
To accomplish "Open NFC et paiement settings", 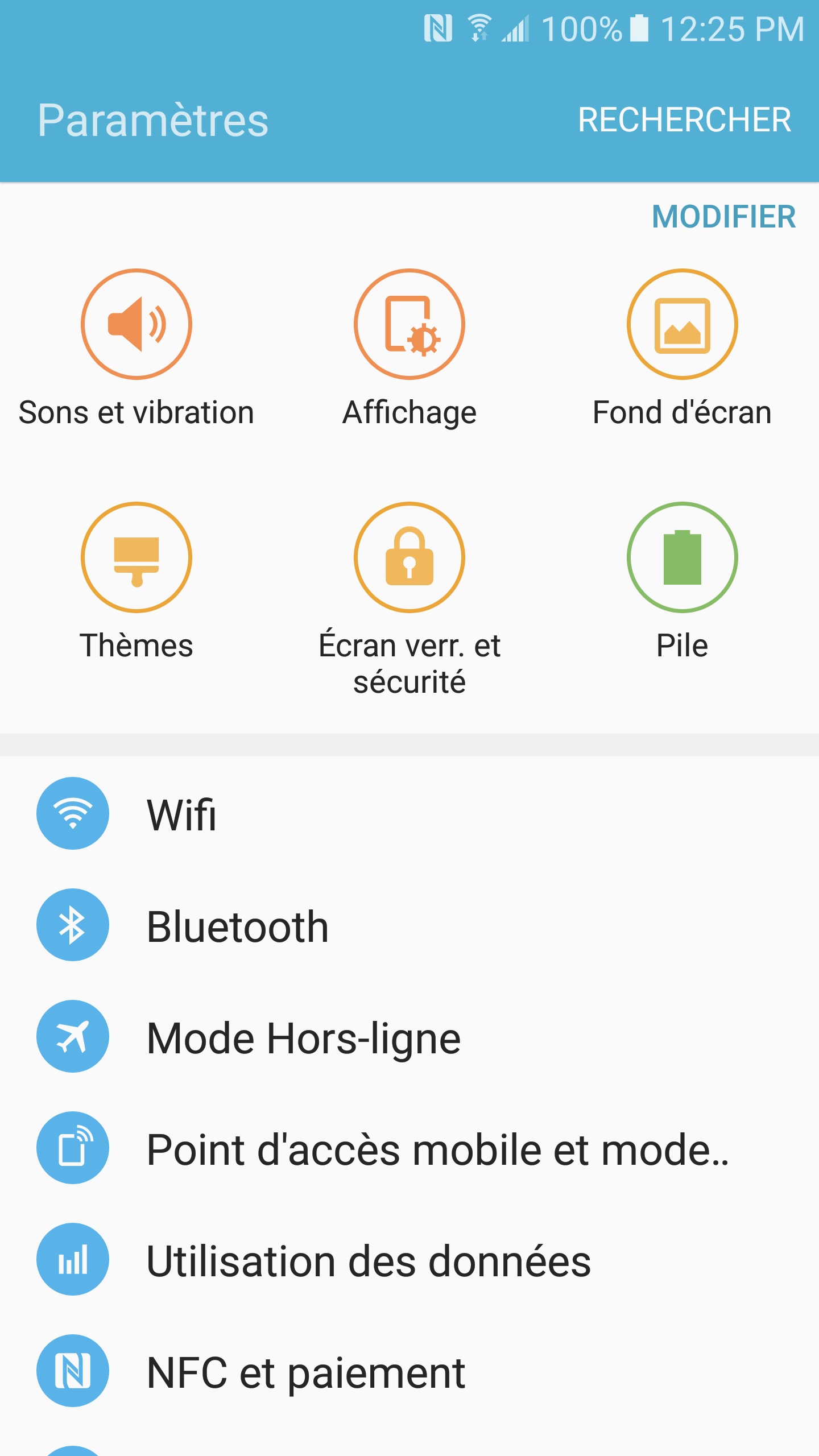I will tap(409, 1371).
